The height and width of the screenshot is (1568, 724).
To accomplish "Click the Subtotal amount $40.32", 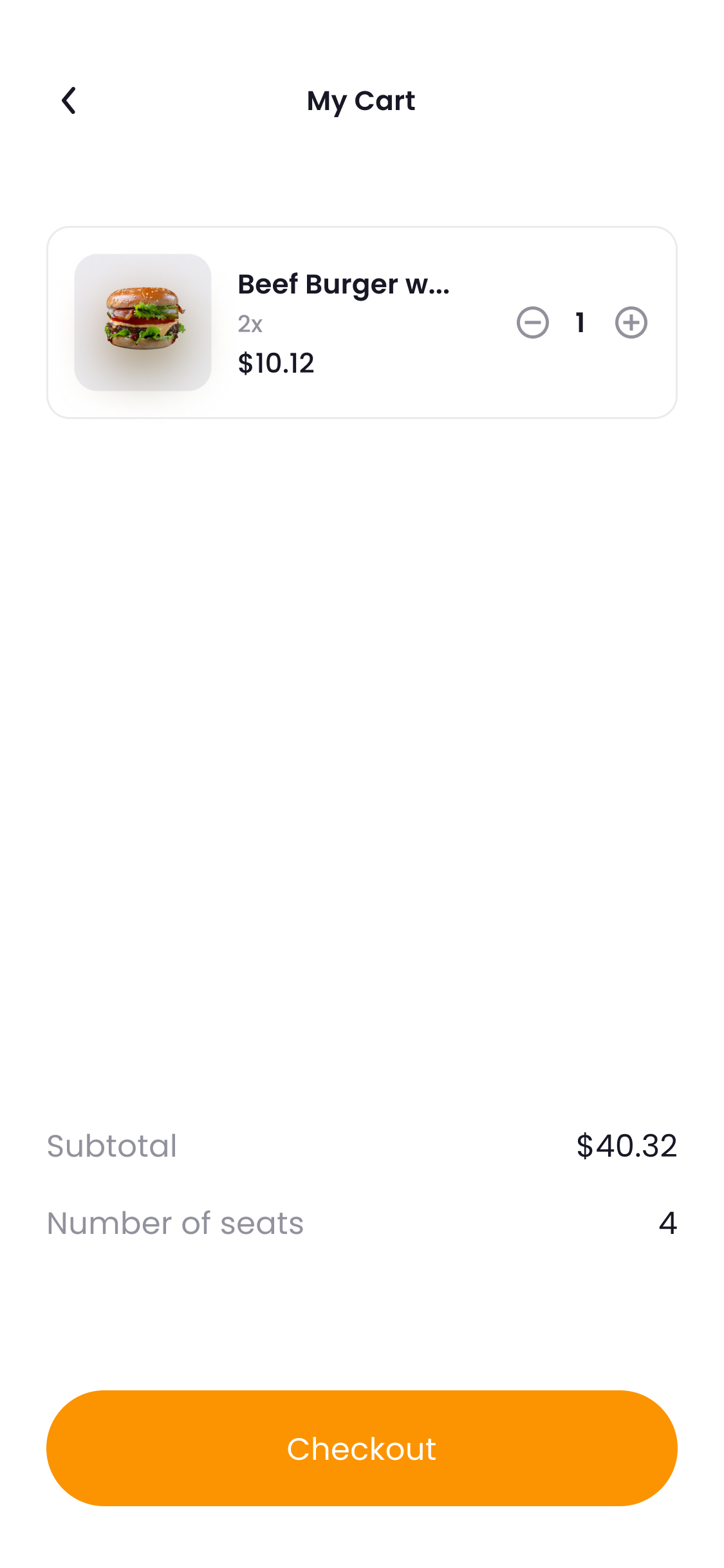I will [x=626, y=1144].
